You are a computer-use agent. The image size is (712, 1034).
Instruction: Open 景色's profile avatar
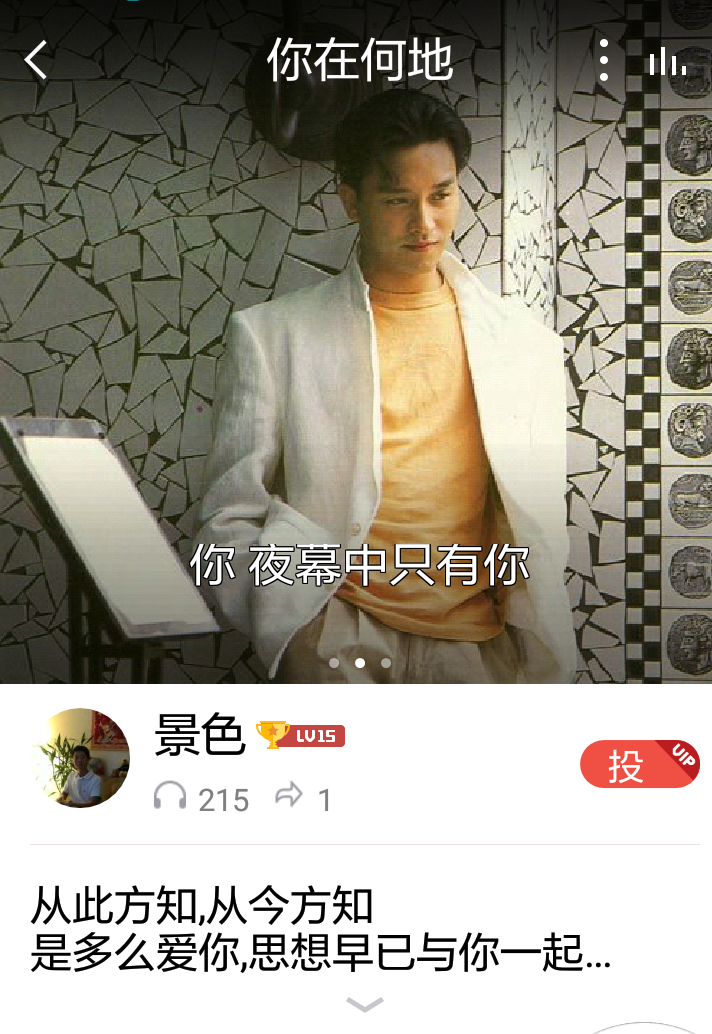point(82,758)
